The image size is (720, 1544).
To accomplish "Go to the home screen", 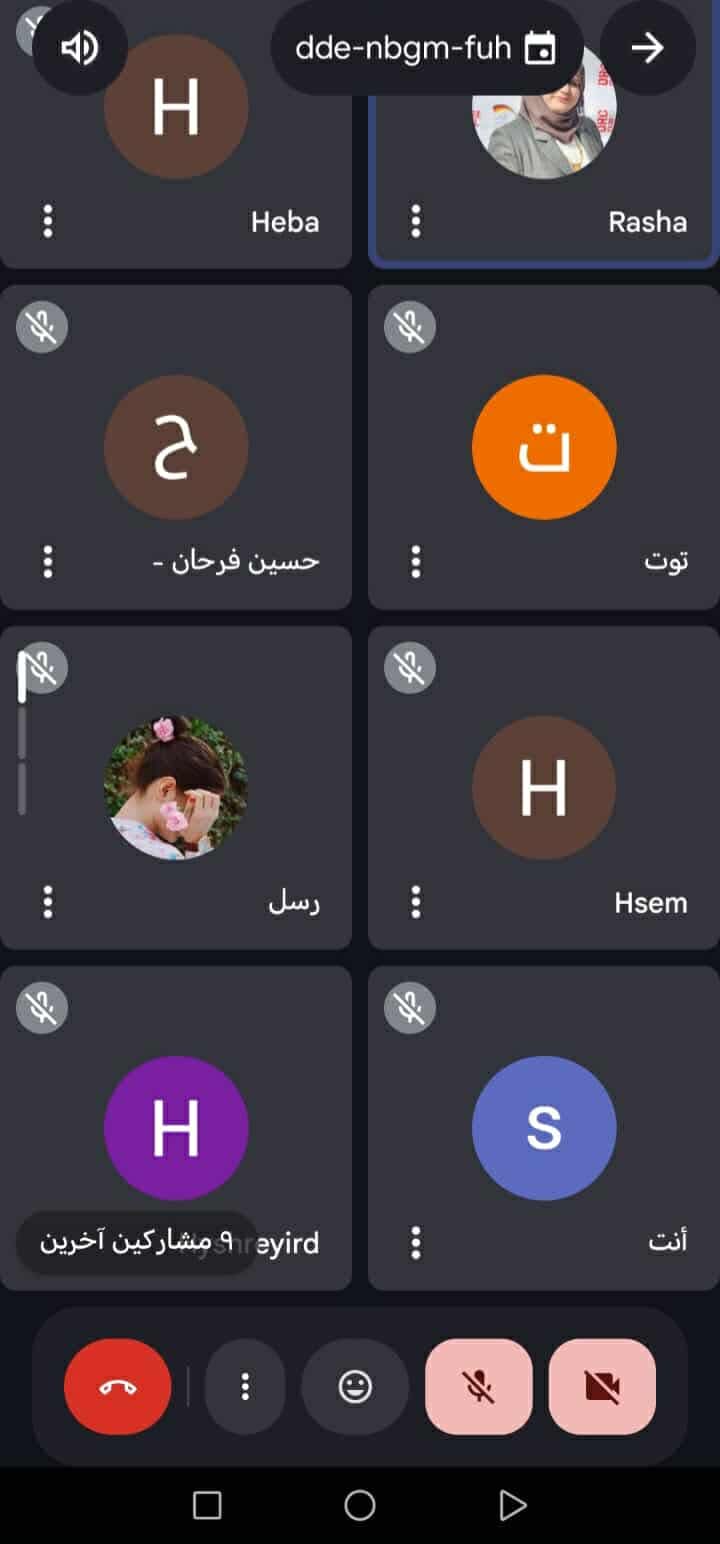I will point(360,1505).
